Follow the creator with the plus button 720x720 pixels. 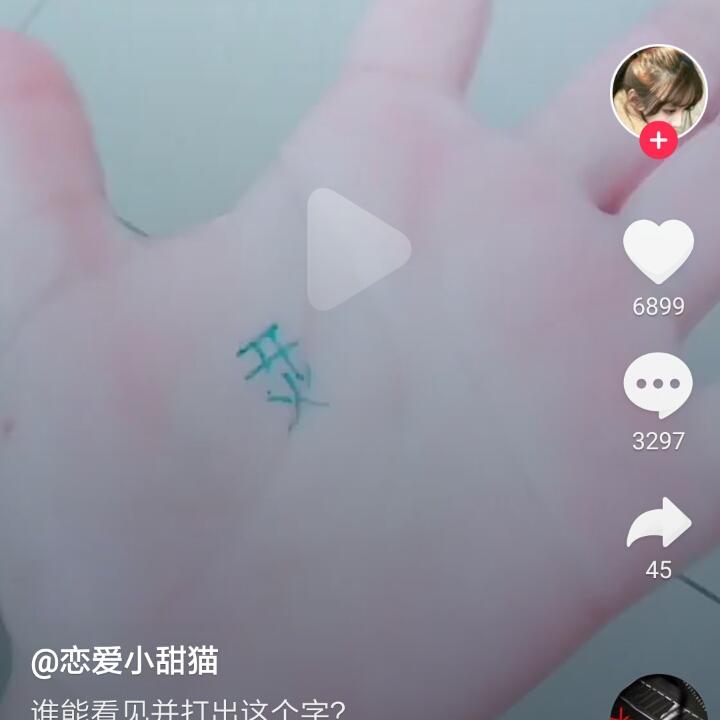tap(658, 141)
